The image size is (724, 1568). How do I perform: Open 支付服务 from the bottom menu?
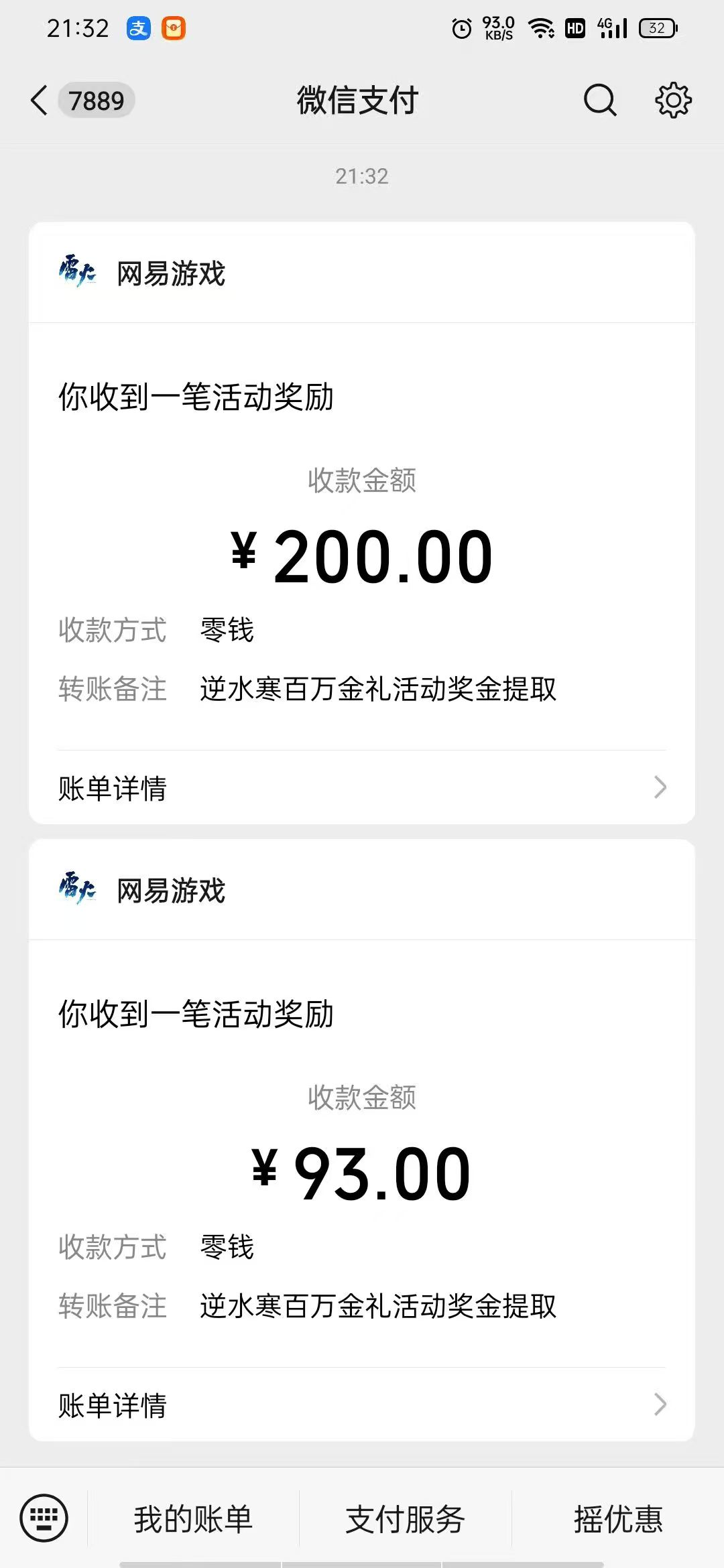coord(405,1520)
